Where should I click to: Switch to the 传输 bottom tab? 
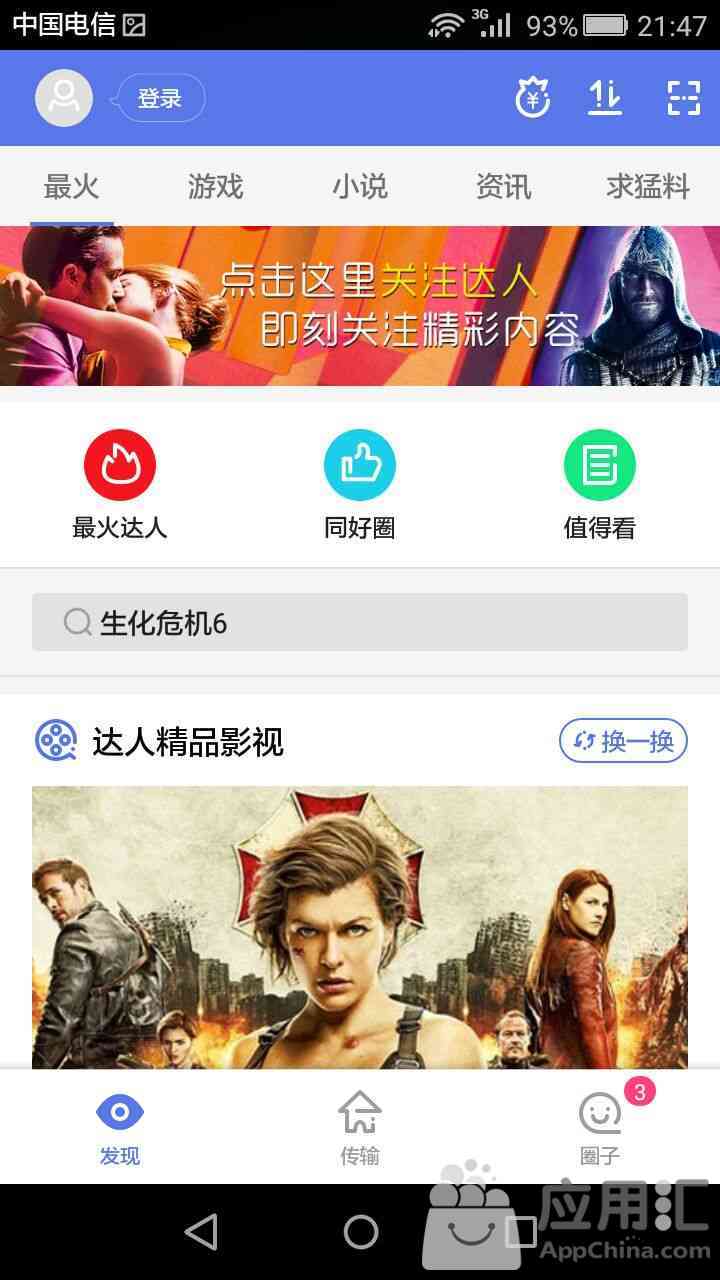pos(360,1128)
